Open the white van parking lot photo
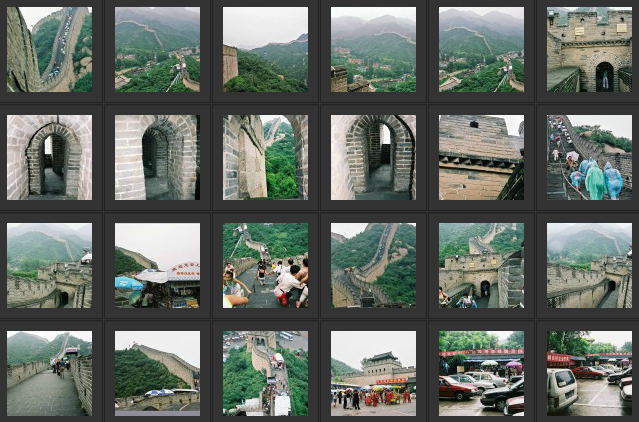This screenshot has width=639, height=422. (589, 373)
